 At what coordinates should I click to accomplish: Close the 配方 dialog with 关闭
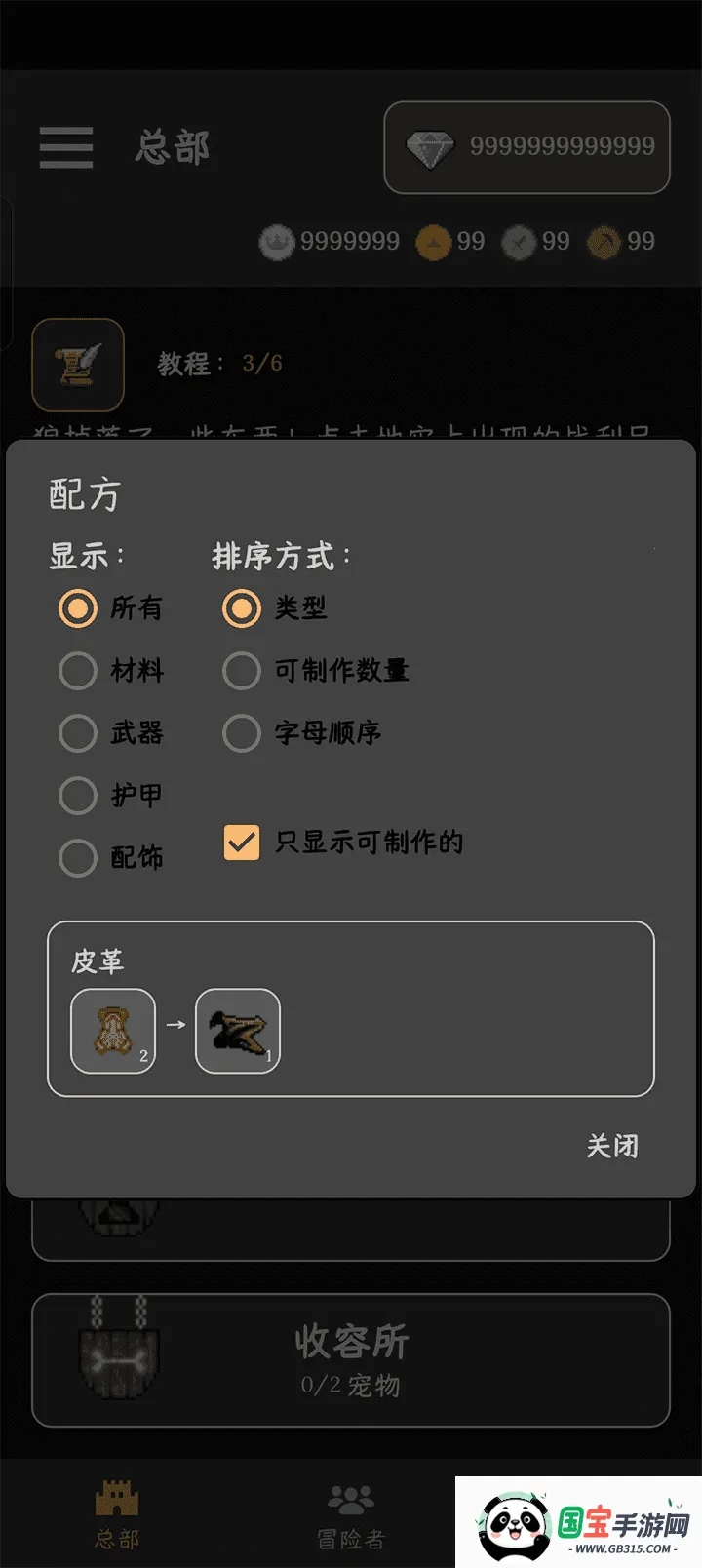coord(611,1146)
